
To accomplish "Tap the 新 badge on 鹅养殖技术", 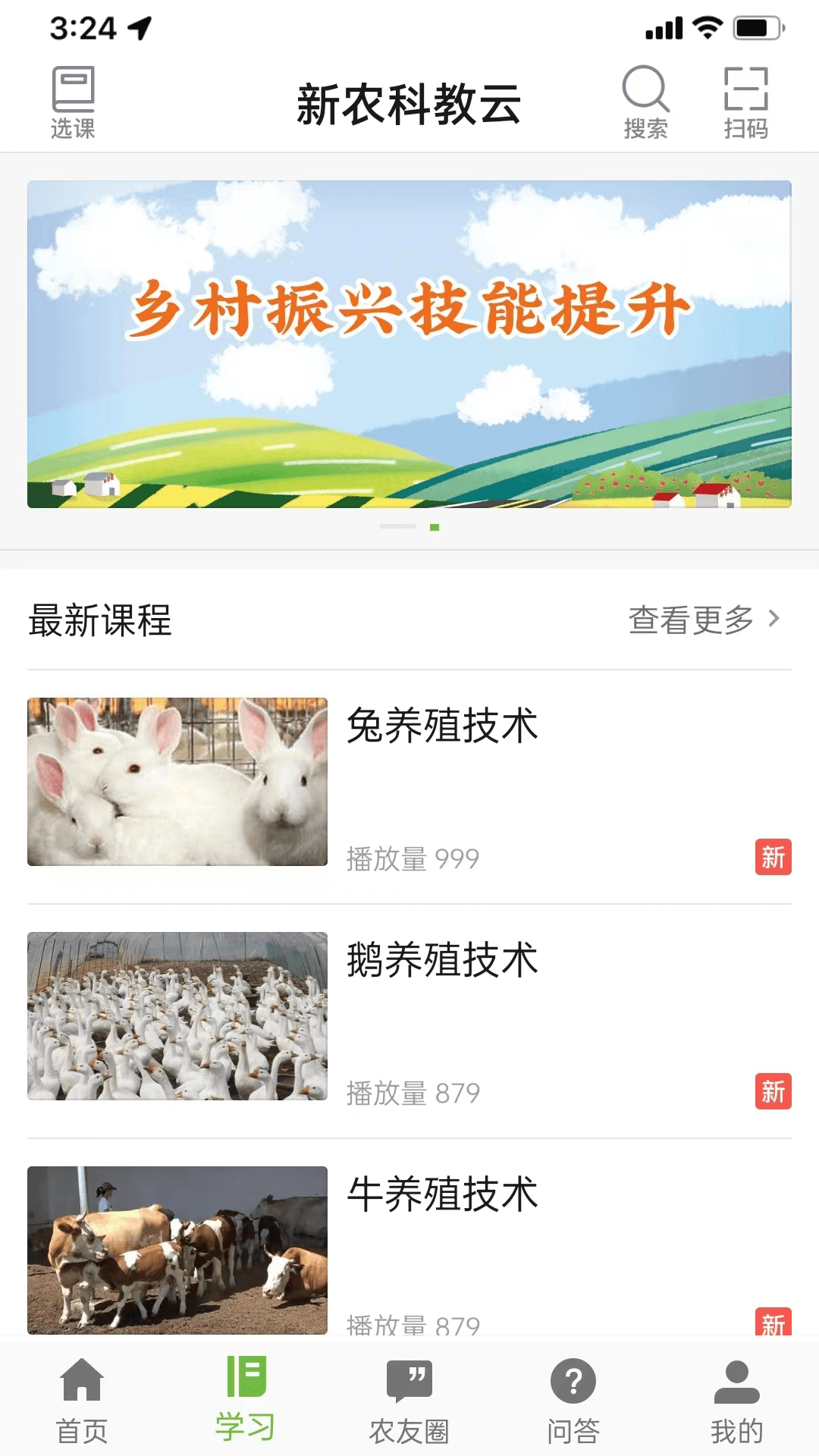I will click(x=773, y=1093).
